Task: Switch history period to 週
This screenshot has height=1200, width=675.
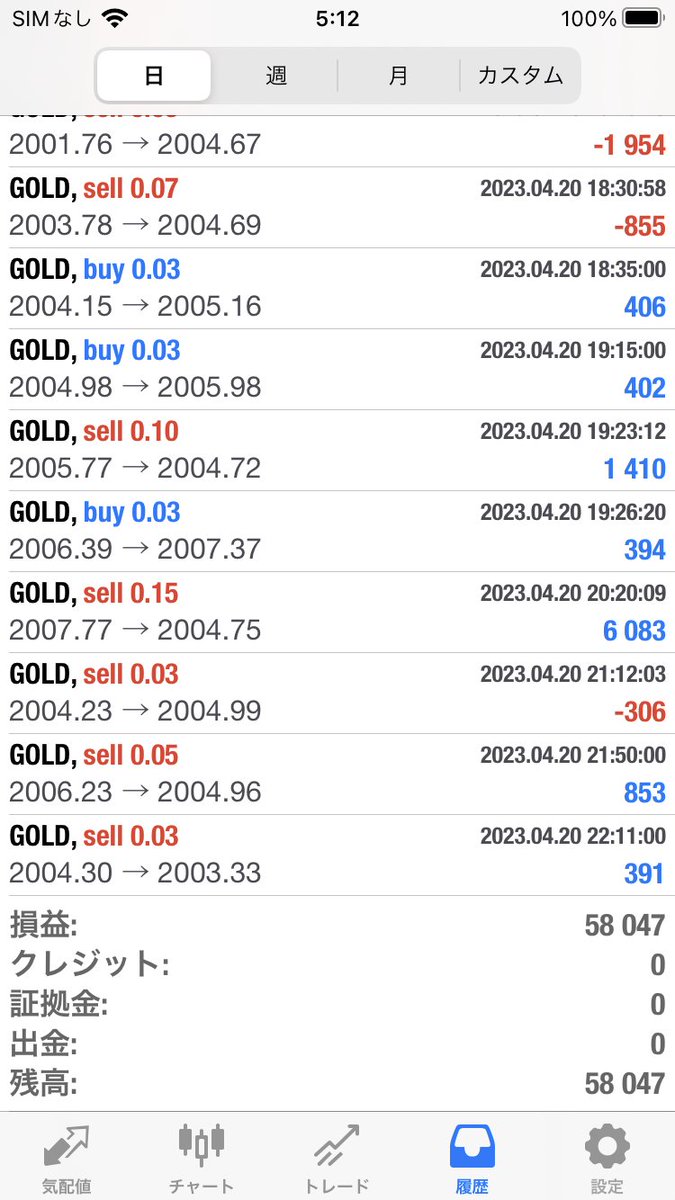Action: [x=276, y=76]
